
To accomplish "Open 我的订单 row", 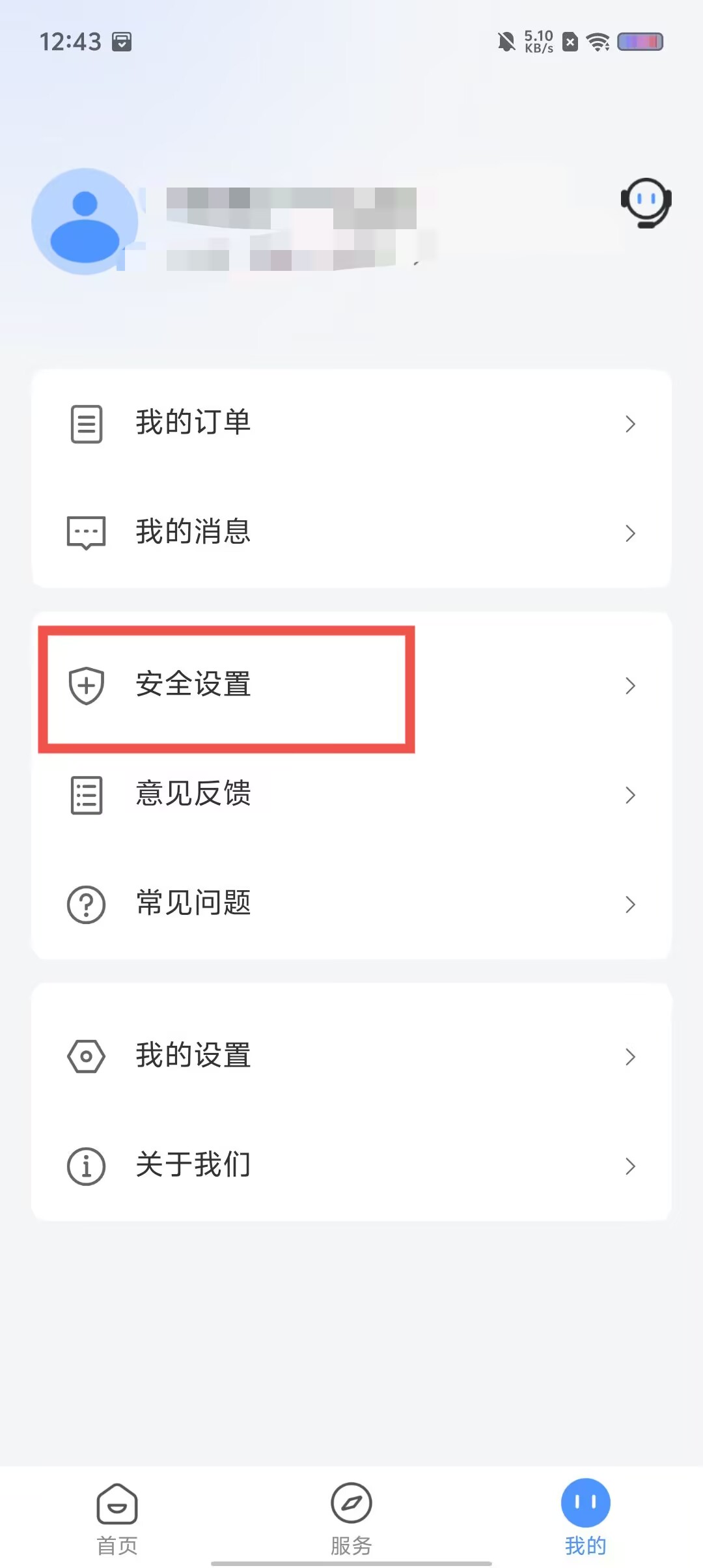I will click(351, 423).
